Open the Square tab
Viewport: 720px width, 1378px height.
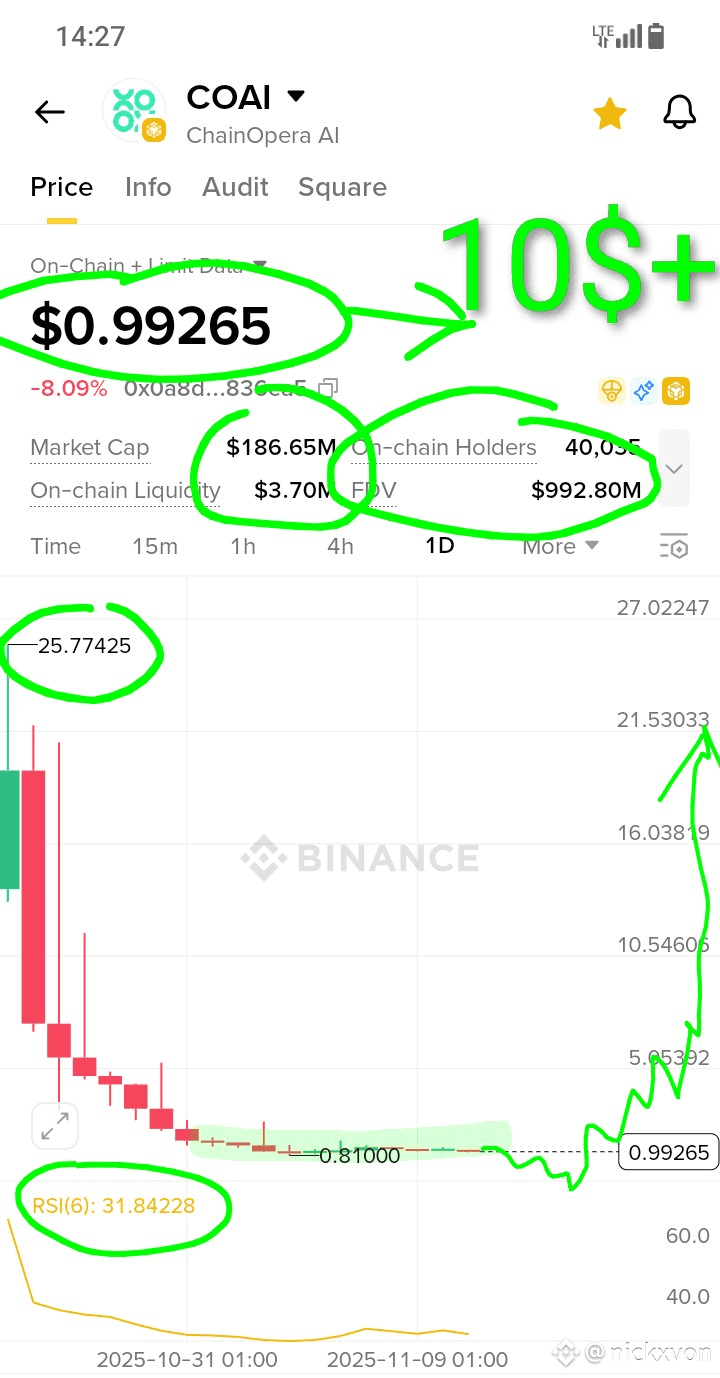pyautogui.click(x=342, y=187)
